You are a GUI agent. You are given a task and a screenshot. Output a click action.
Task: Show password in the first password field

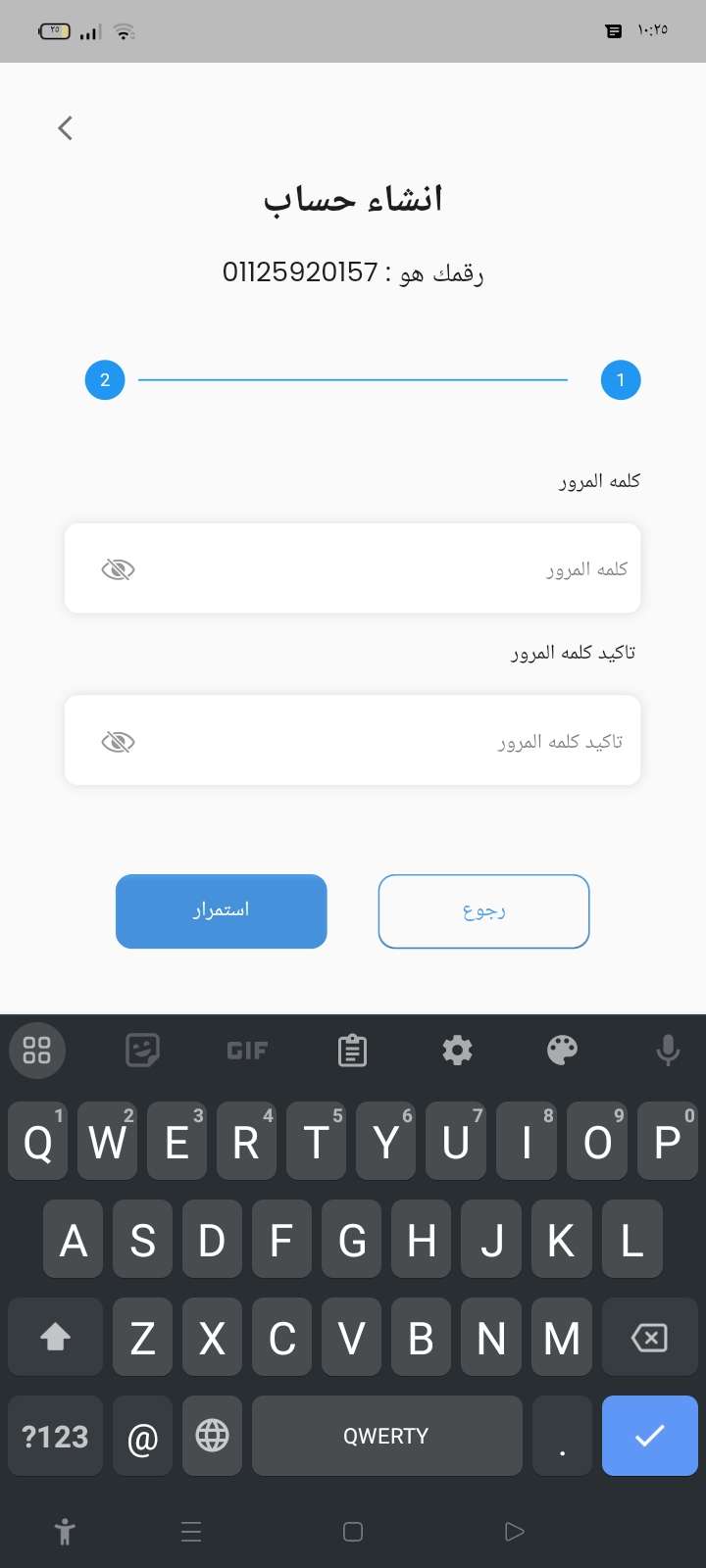(118, 569)
